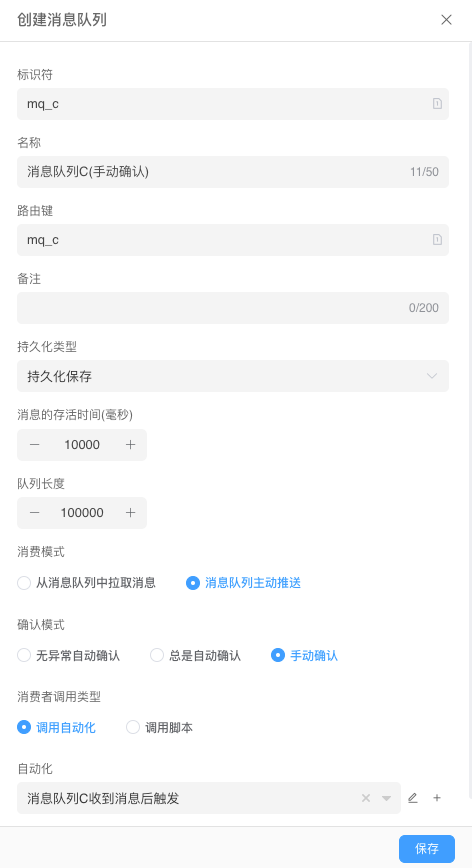Select 从消息队列中拉取消息 consume mode

click(86, 582)
